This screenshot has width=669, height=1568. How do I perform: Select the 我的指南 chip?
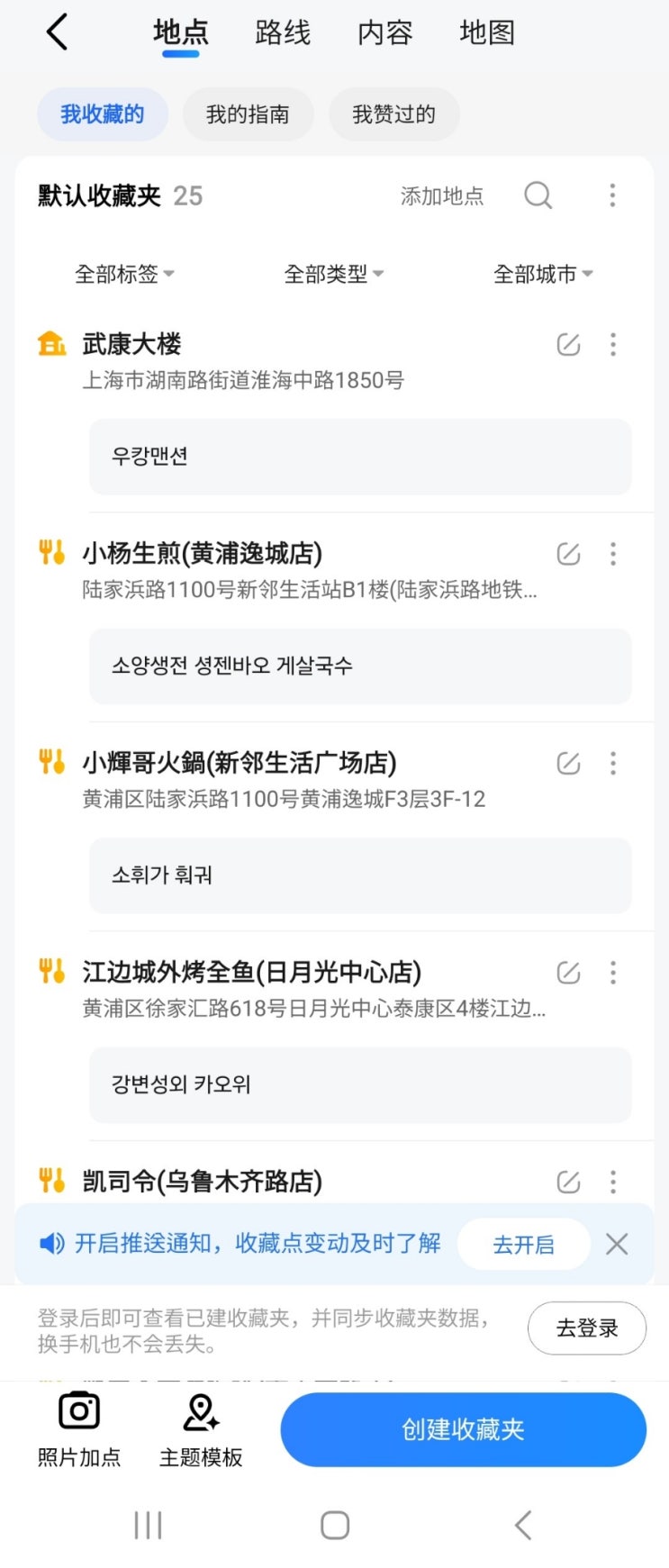pos(248,114)
